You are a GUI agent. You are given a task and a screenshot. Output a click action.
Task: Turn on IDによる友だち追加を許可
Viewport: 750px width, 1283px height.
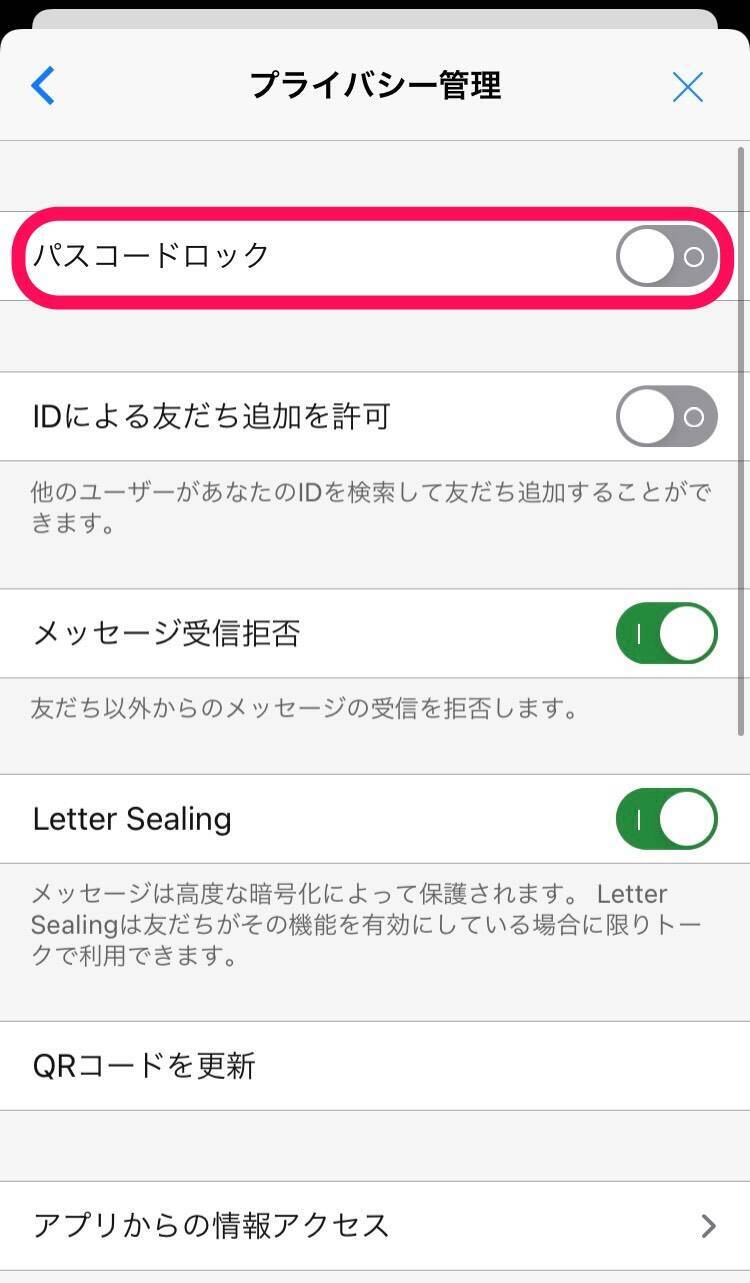click(x=666, y=416)
